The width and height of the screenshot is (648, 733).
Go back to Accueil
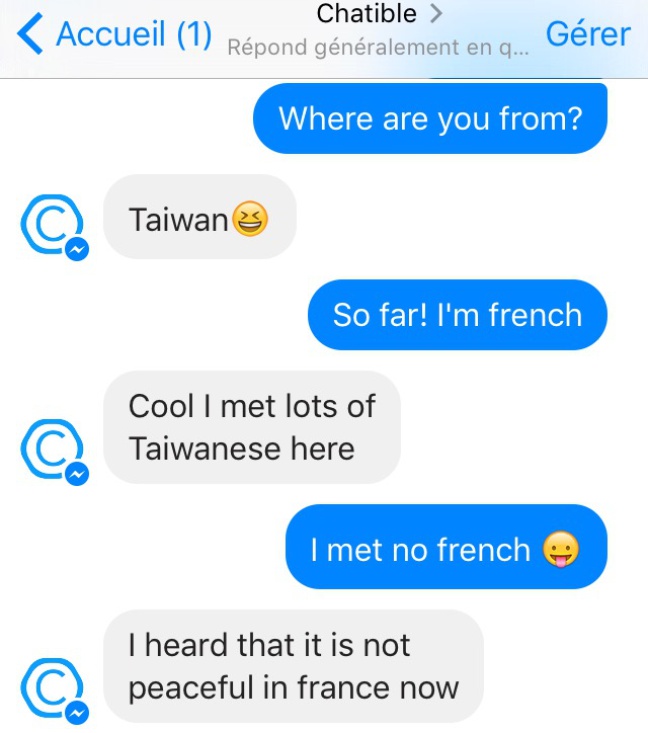pos(115,34)
